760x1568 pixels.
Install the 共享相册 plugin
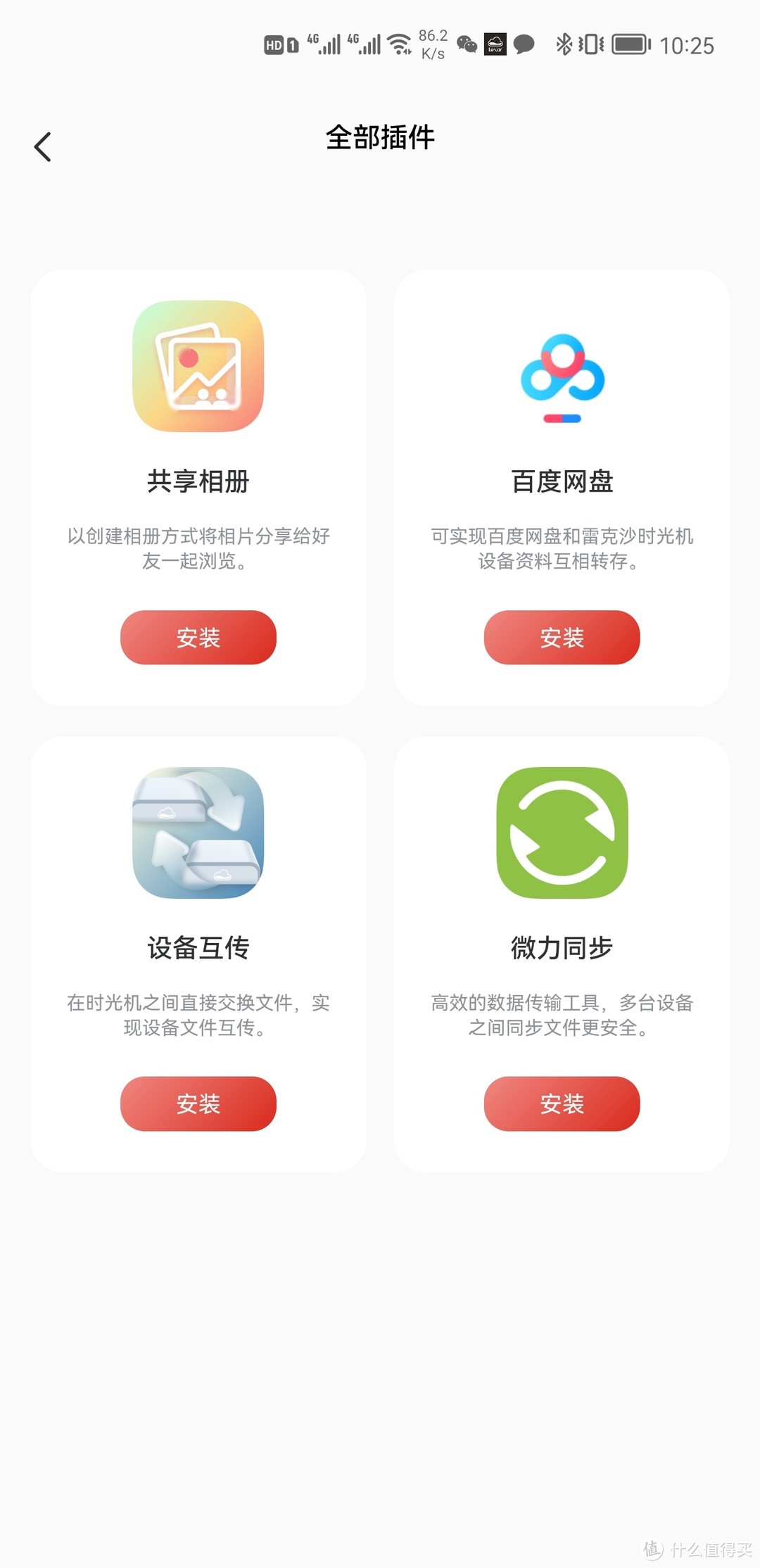pyautogui.click(x=198, y=638)
